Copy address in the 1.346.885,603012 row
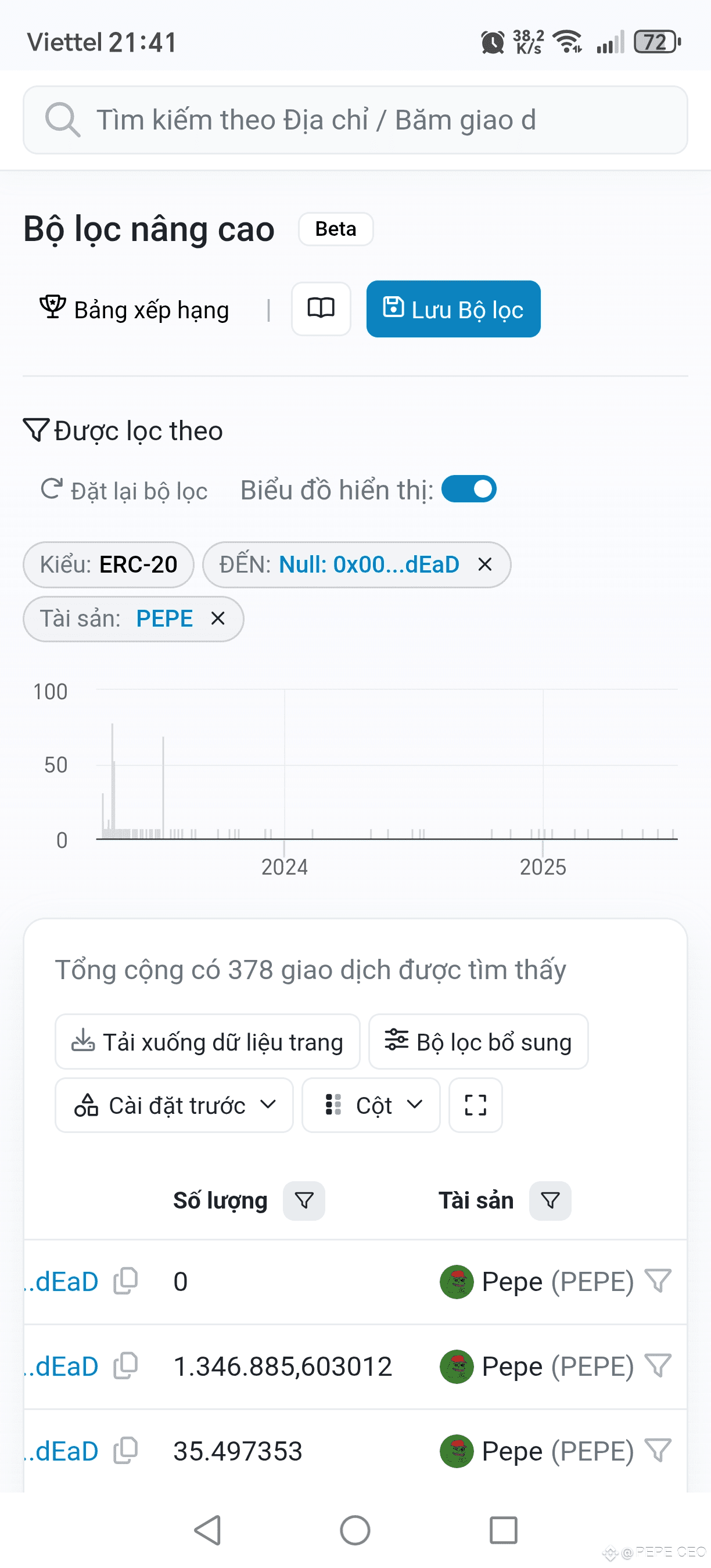The image size is (711, 1568). (126, 1365)
